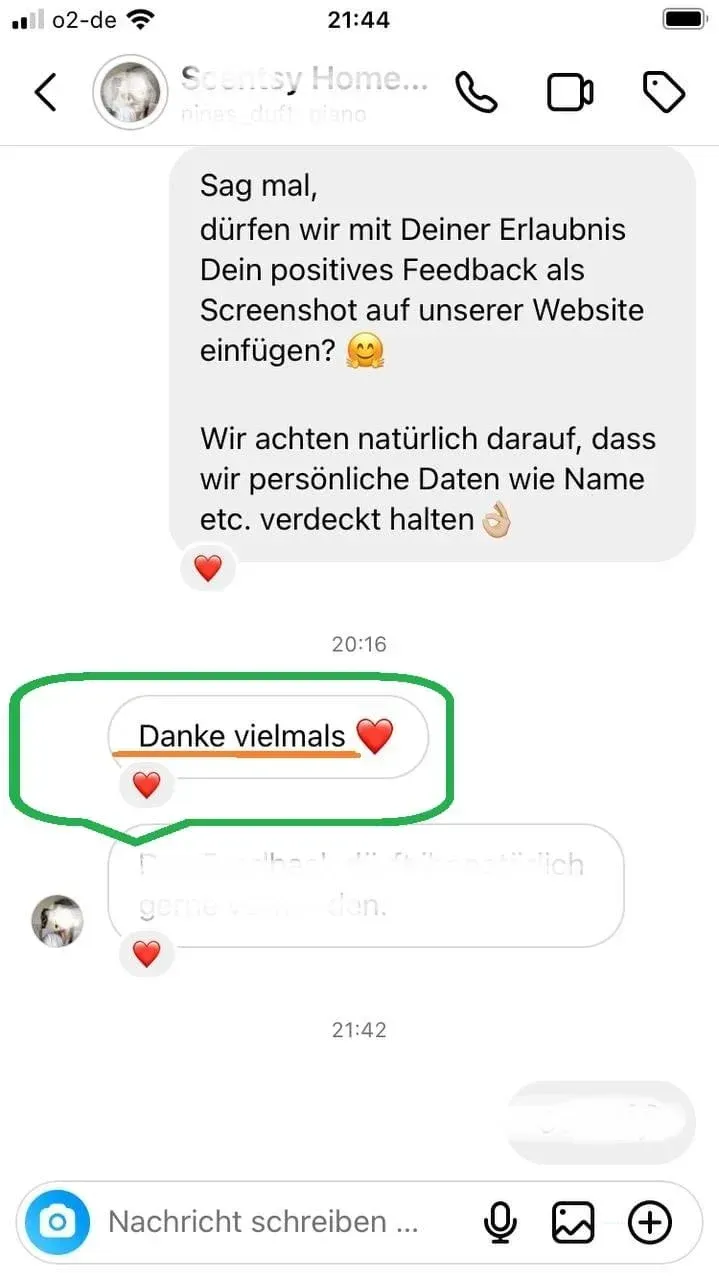Start a video call
The height and width of the screenshot is (1280, 719).
click(570, 93)
